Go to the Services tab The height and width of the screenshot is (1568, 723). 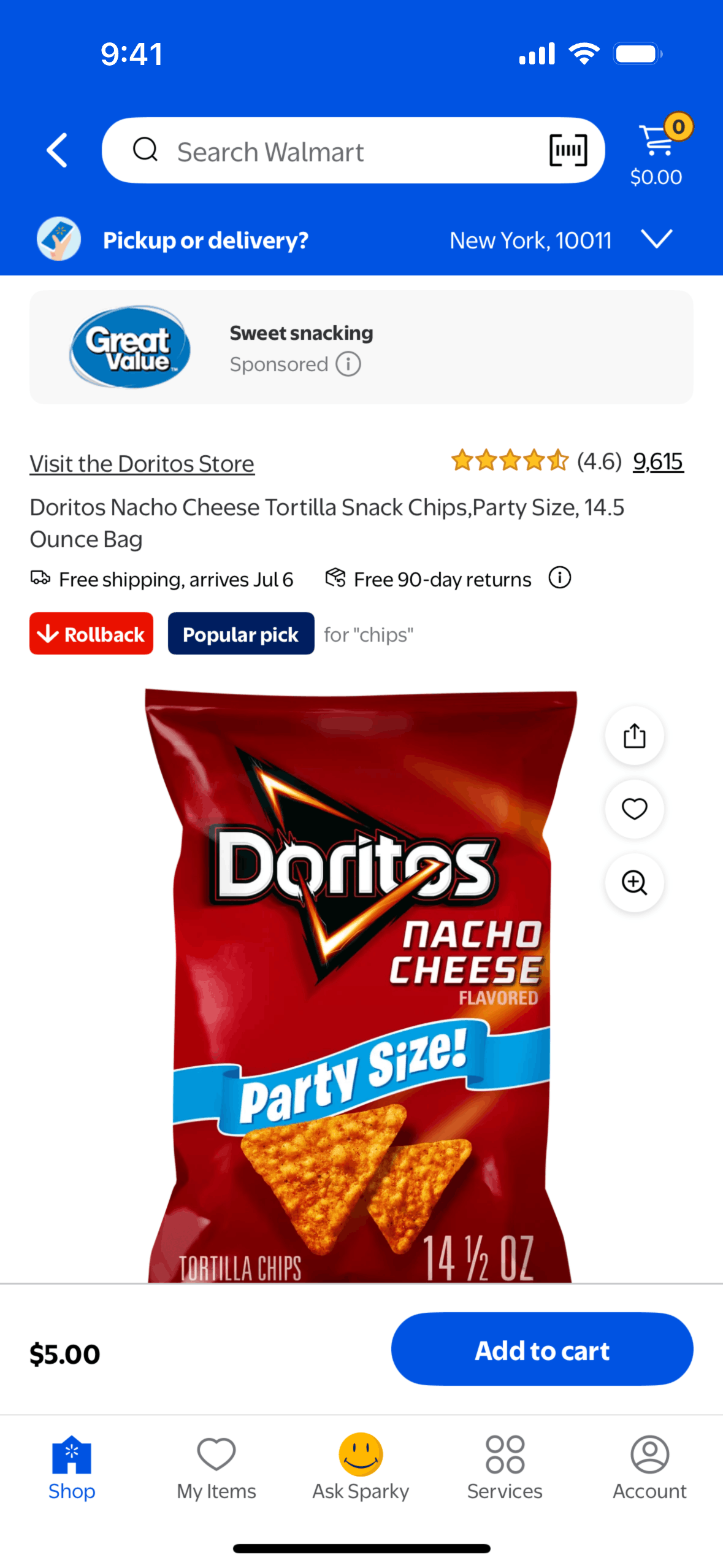tap(505, 1466)
